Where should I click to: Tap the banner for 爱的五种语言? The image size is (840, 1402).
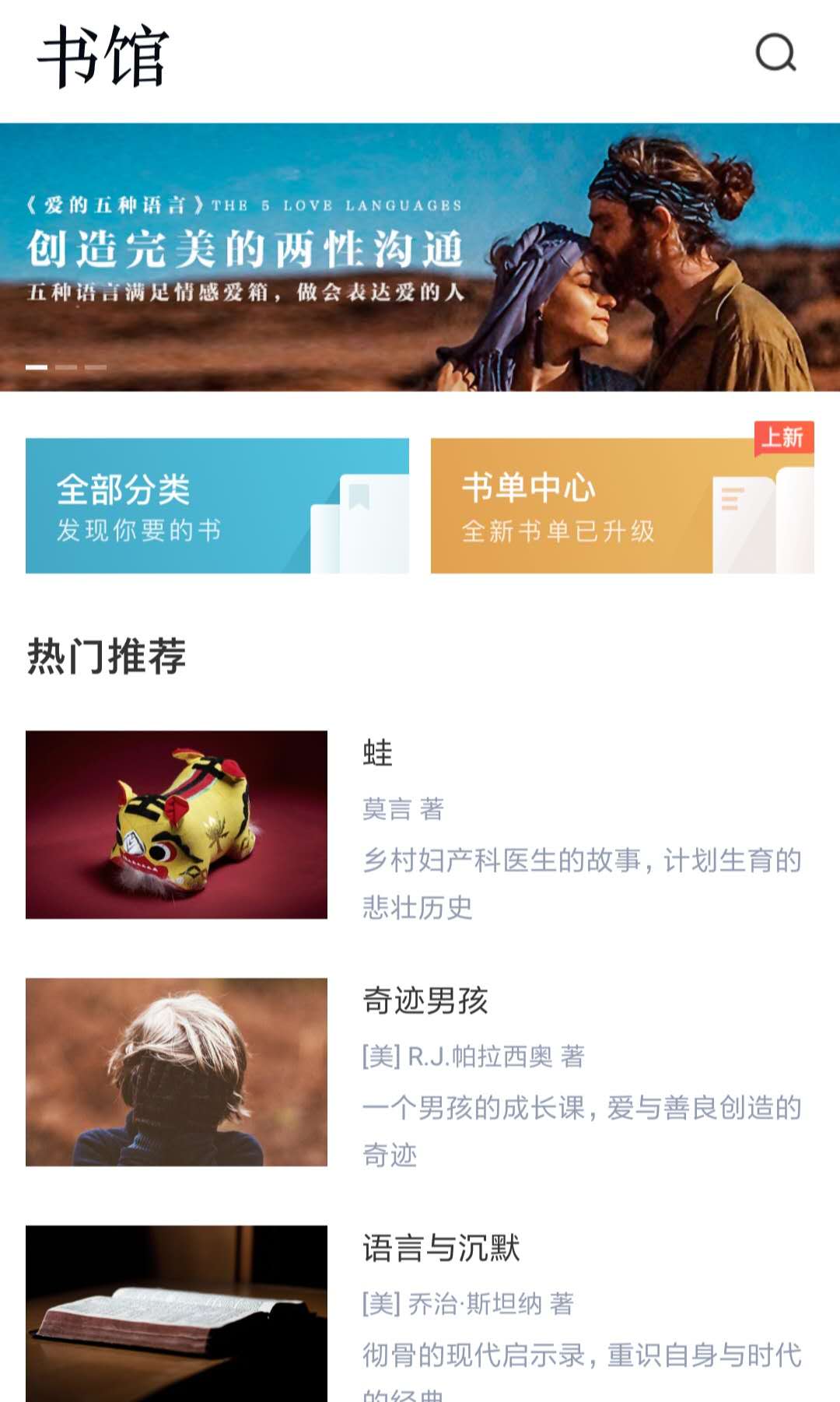(420, 257)
